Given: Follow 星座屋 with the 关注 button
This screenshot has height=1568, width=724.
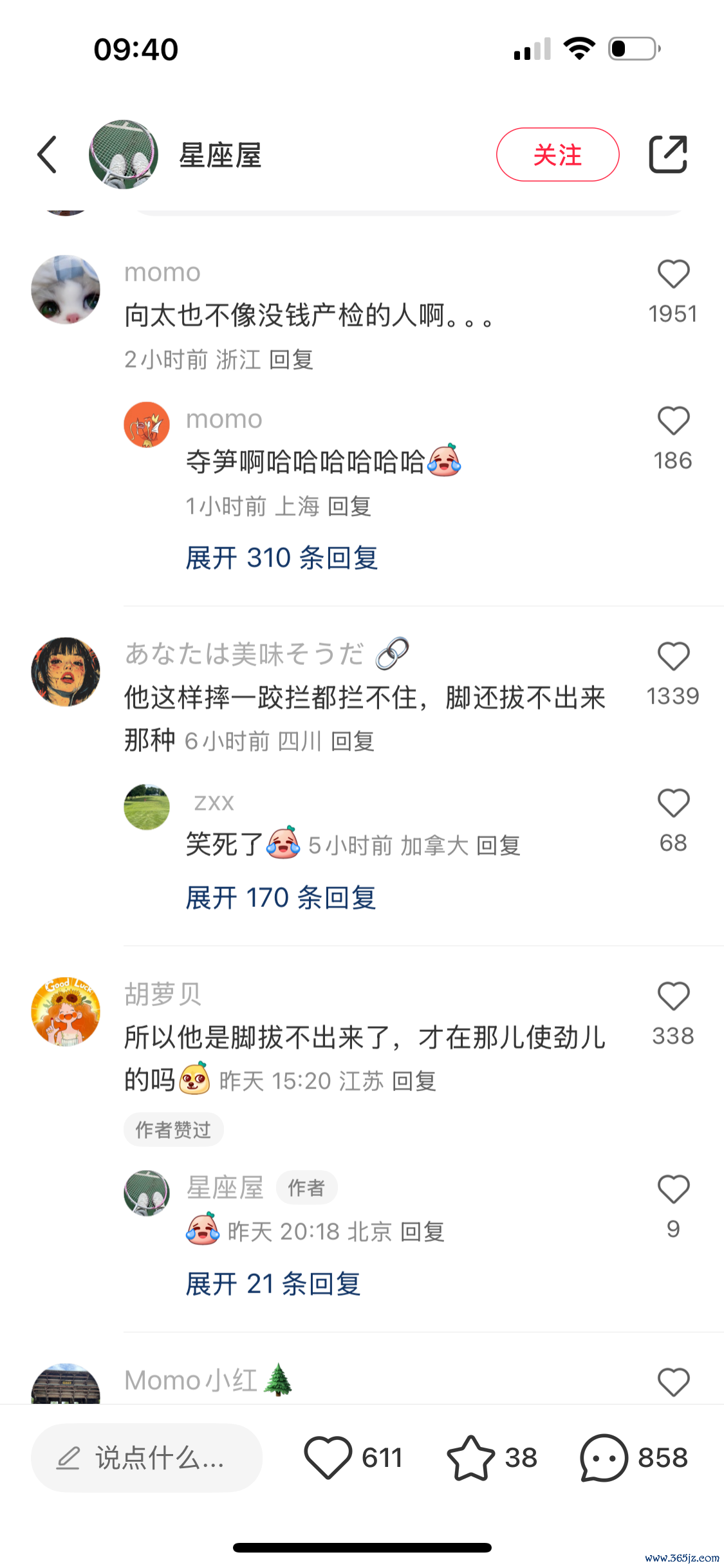Looking at the screenshot, I should 557,154.
